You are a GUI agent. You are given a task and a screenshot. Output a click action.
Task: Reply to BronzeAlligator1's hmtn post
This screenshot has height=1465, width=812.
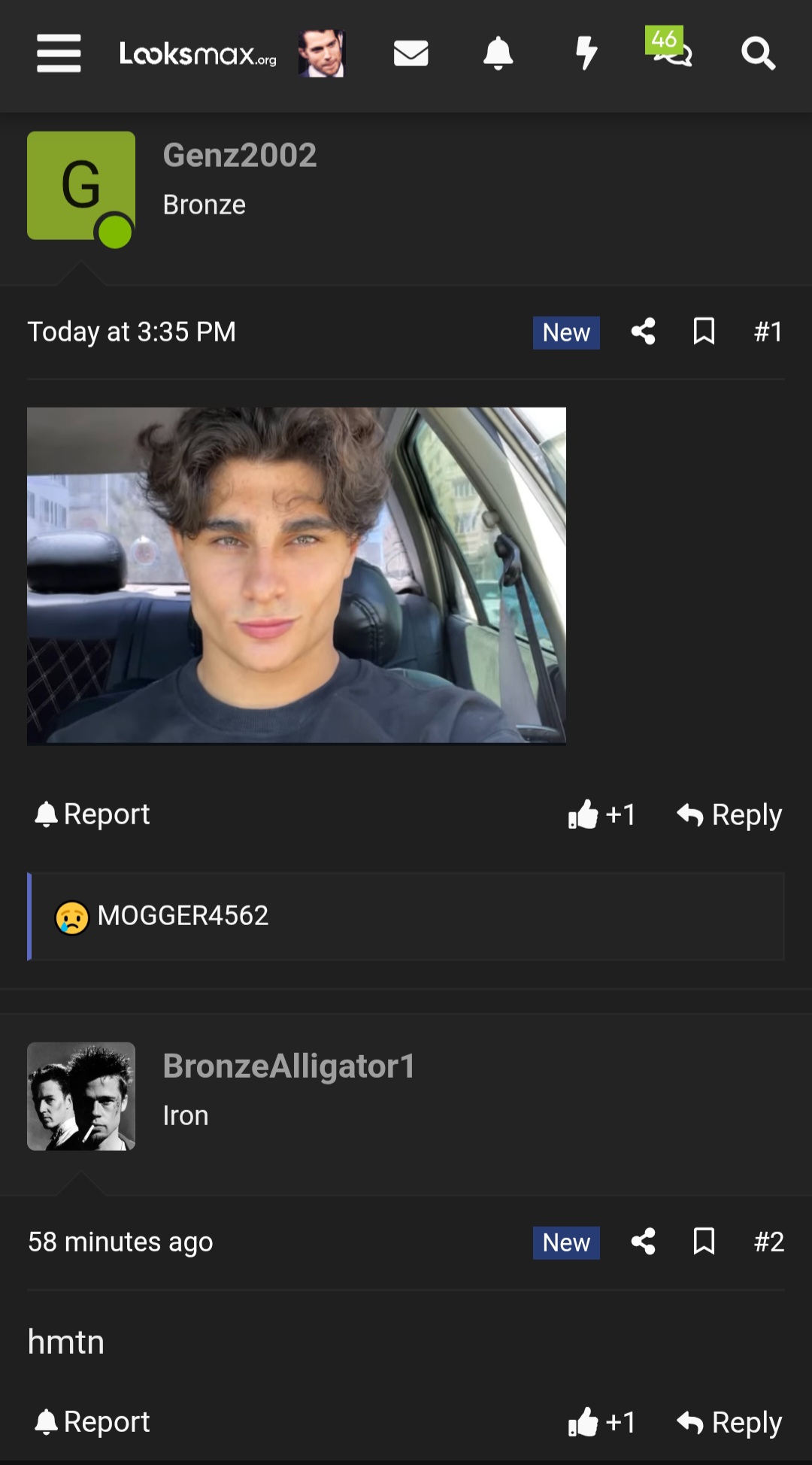(729, 1422)
